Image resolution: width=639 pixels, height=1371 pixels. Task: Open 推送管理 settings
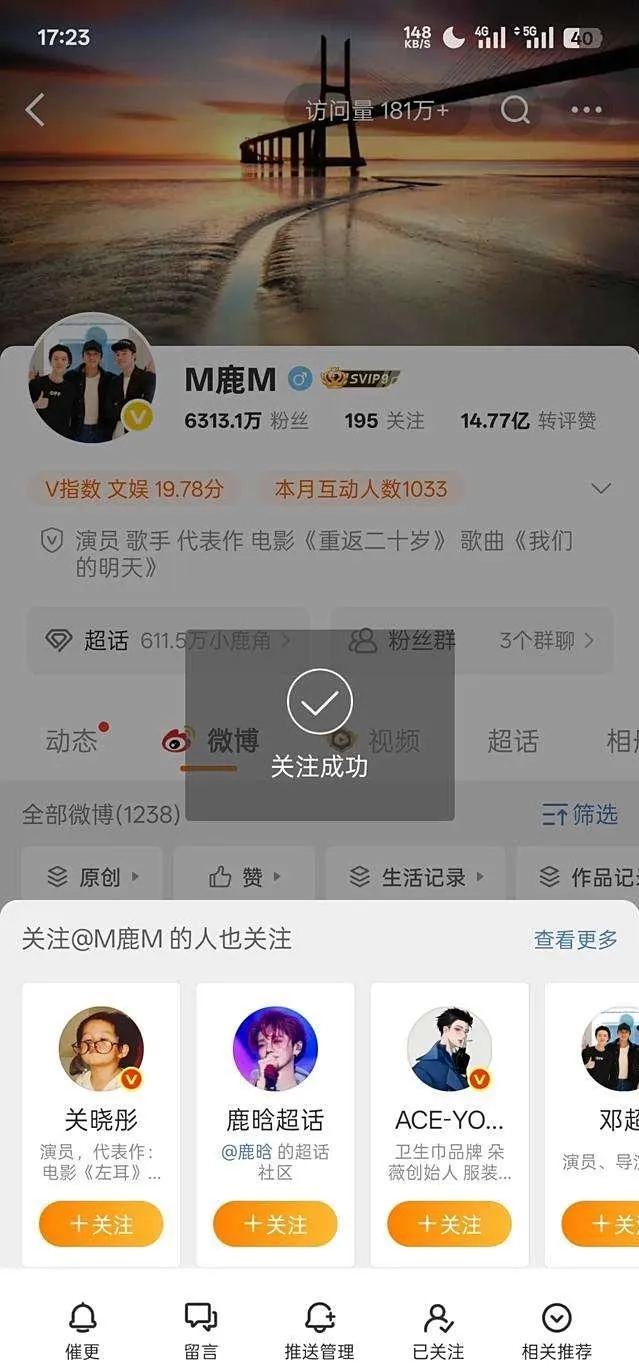point(319,1331)
